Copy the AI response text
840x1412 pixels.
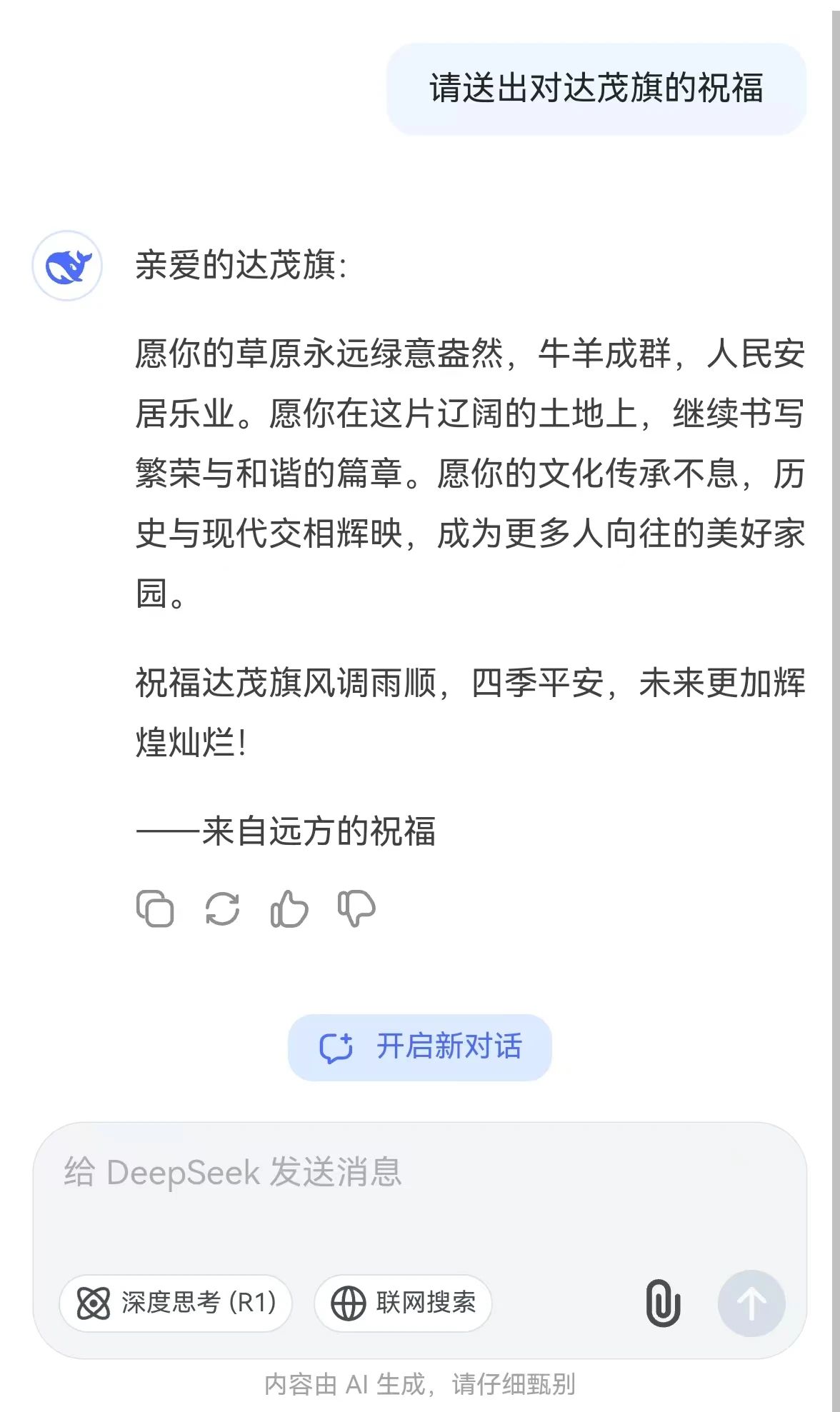(x=155, y=909)
